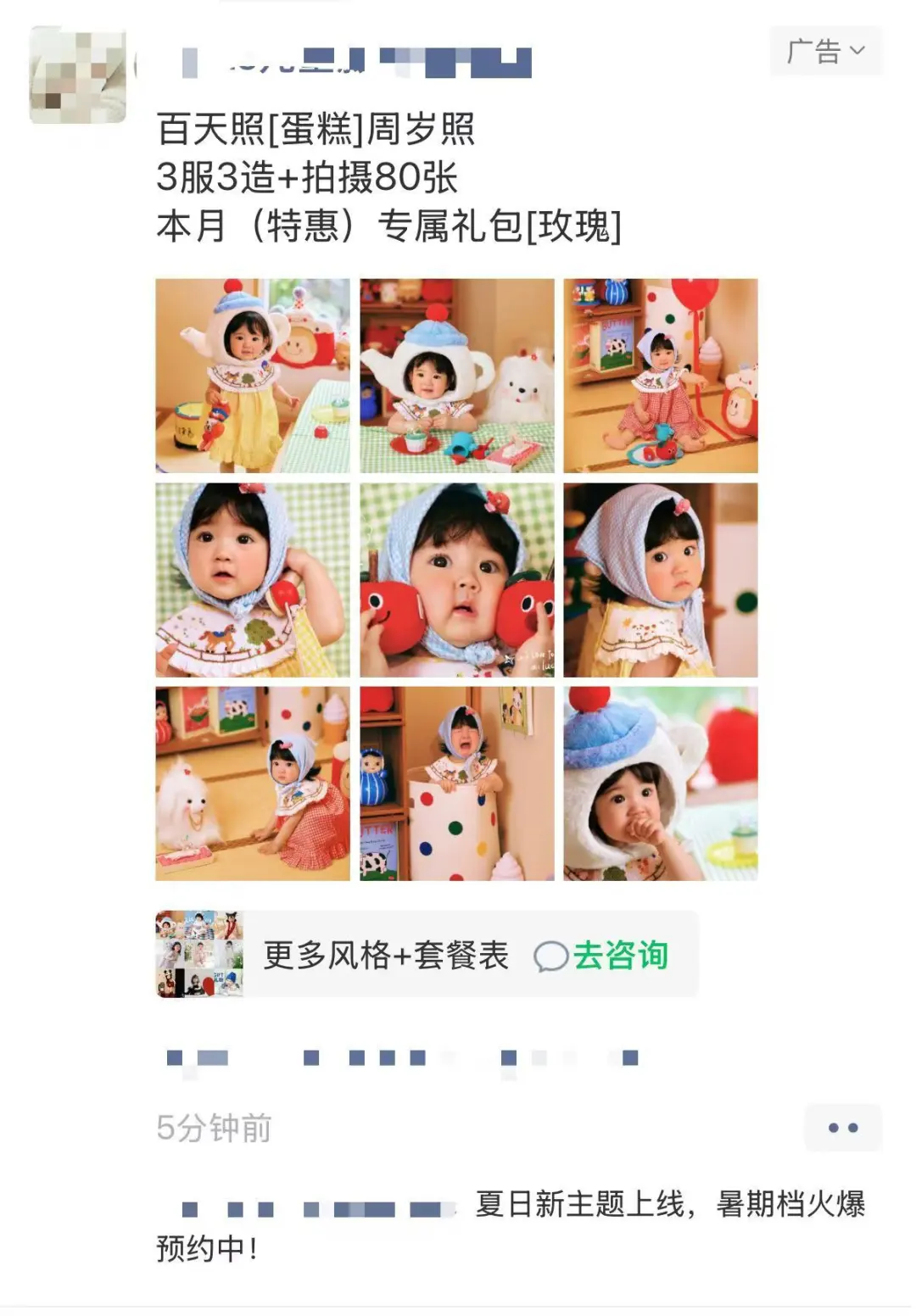Open the photo of baby inside teapot
Viewport: 916px width, 1316px height.
pyautogui.click(x=456, y=376)
